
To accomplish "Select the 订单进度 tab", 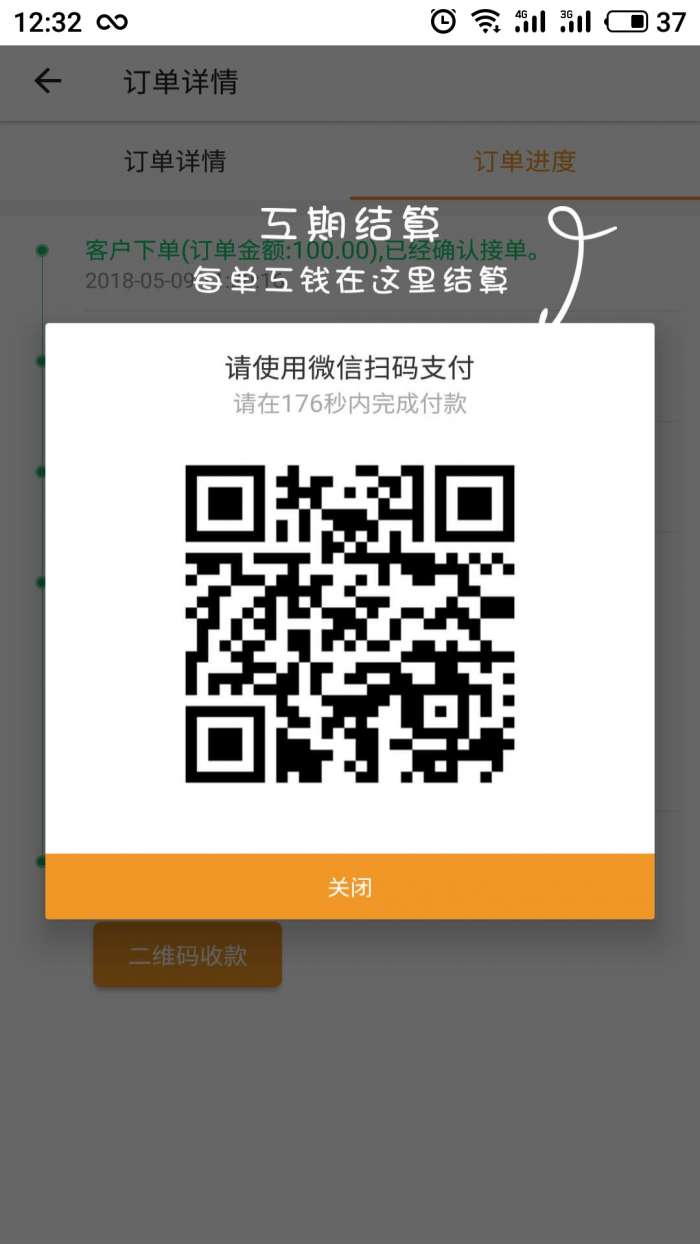I will click(x=524, y=161).
